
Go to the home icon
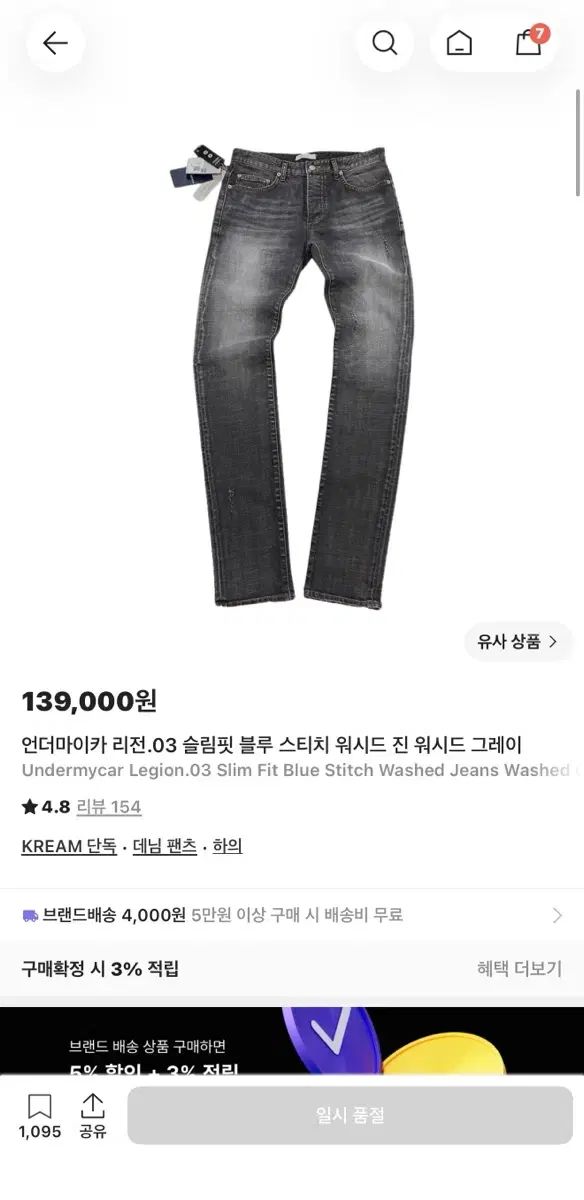click(x=459, y=43)
